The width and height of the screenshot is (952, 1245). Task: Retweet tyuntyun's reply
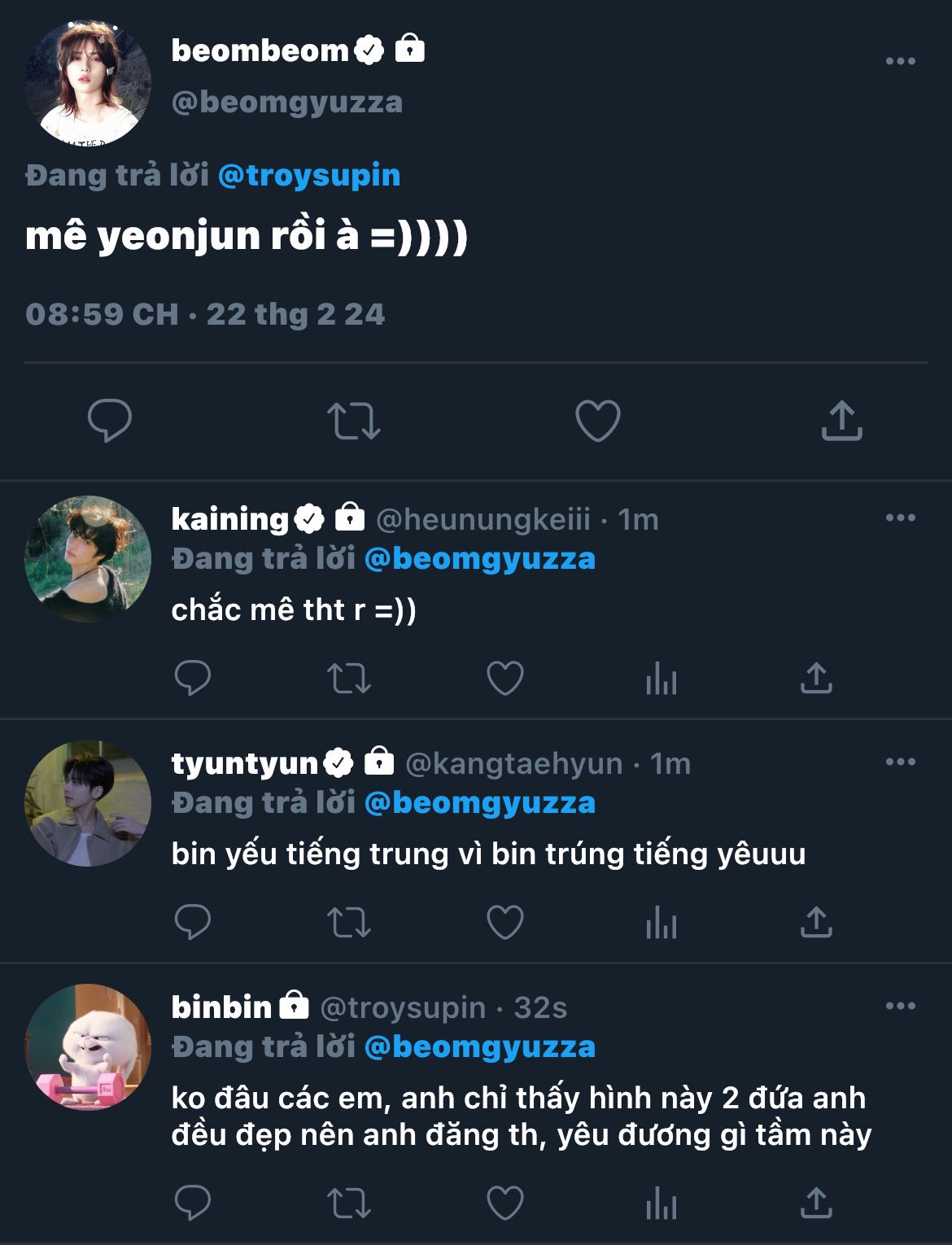348,922
